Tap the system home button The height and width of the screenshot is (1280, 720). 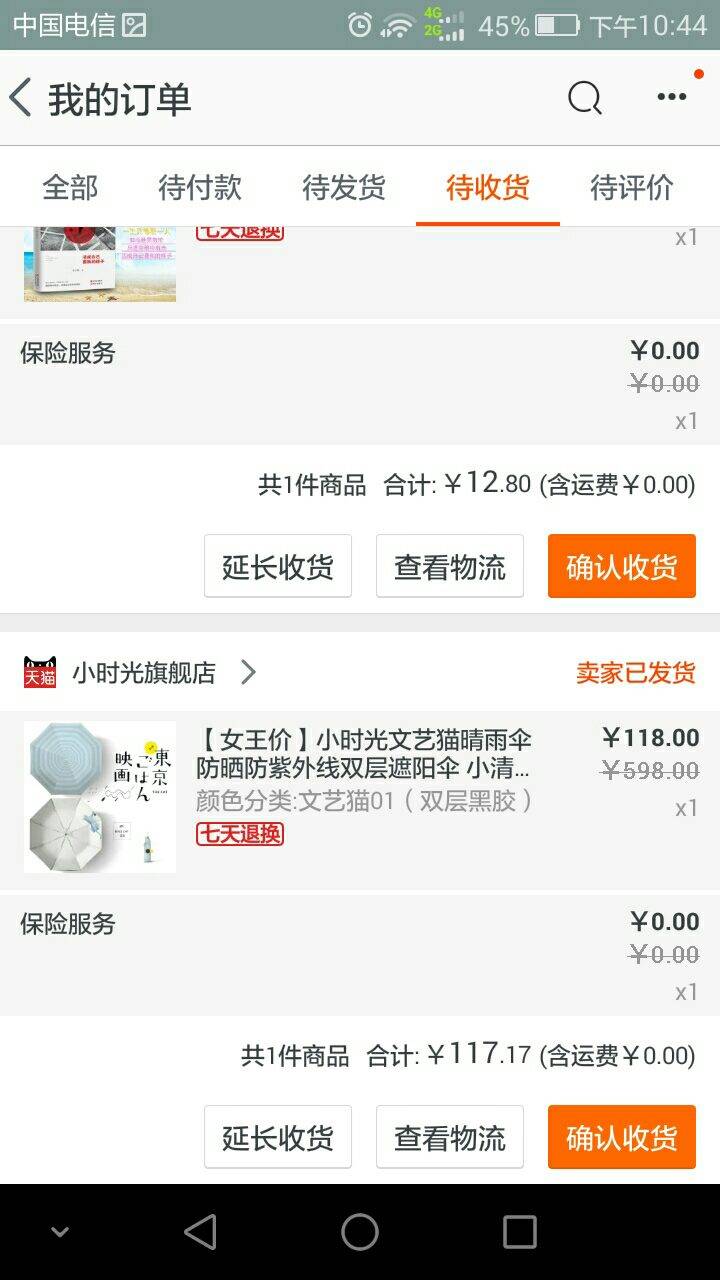360,1232
